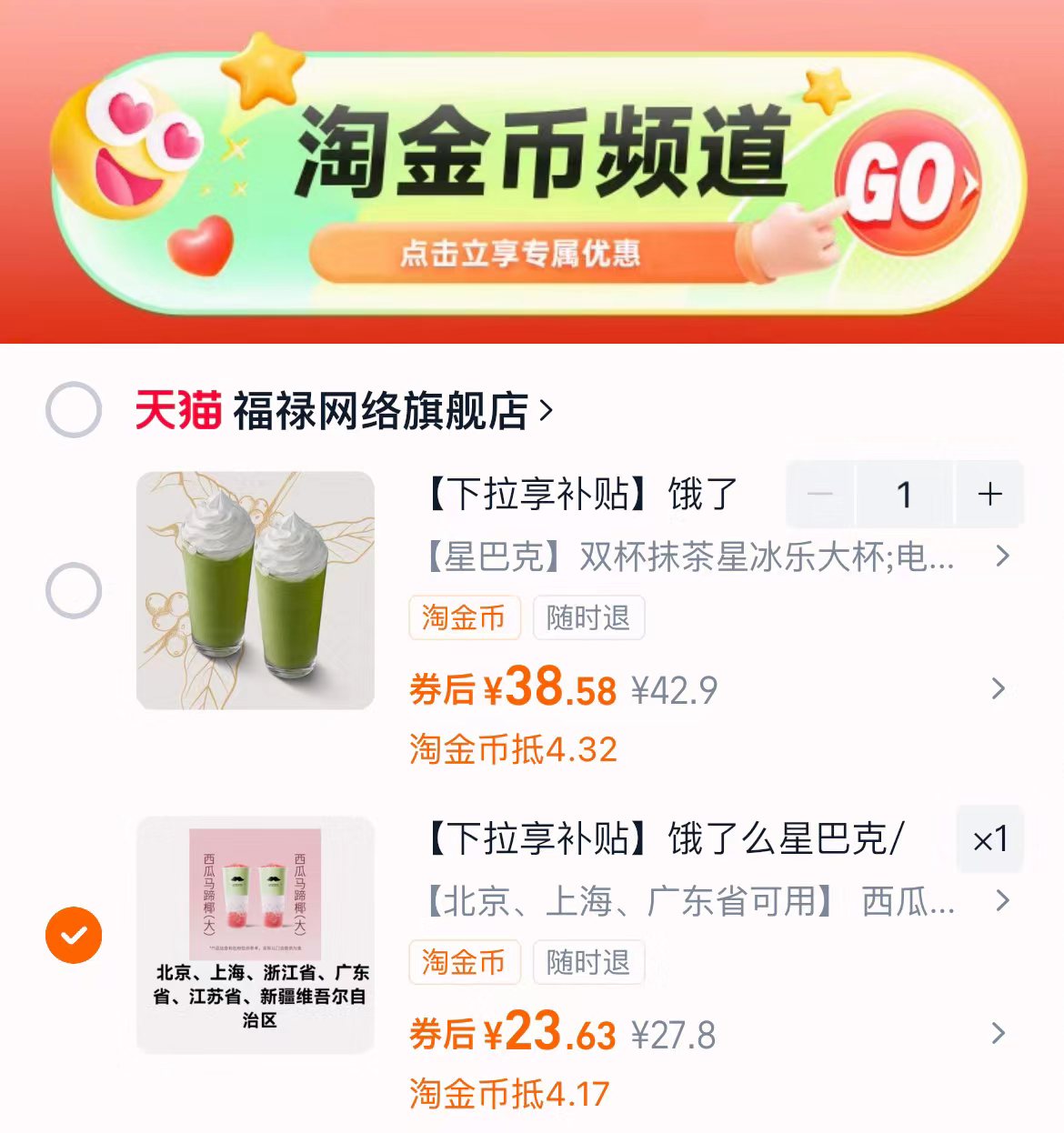The height and width of the screenshot is (1133, 1064).
Task: Click the ×1 quantity badge on the watermelon item
Action: point(991,840)
